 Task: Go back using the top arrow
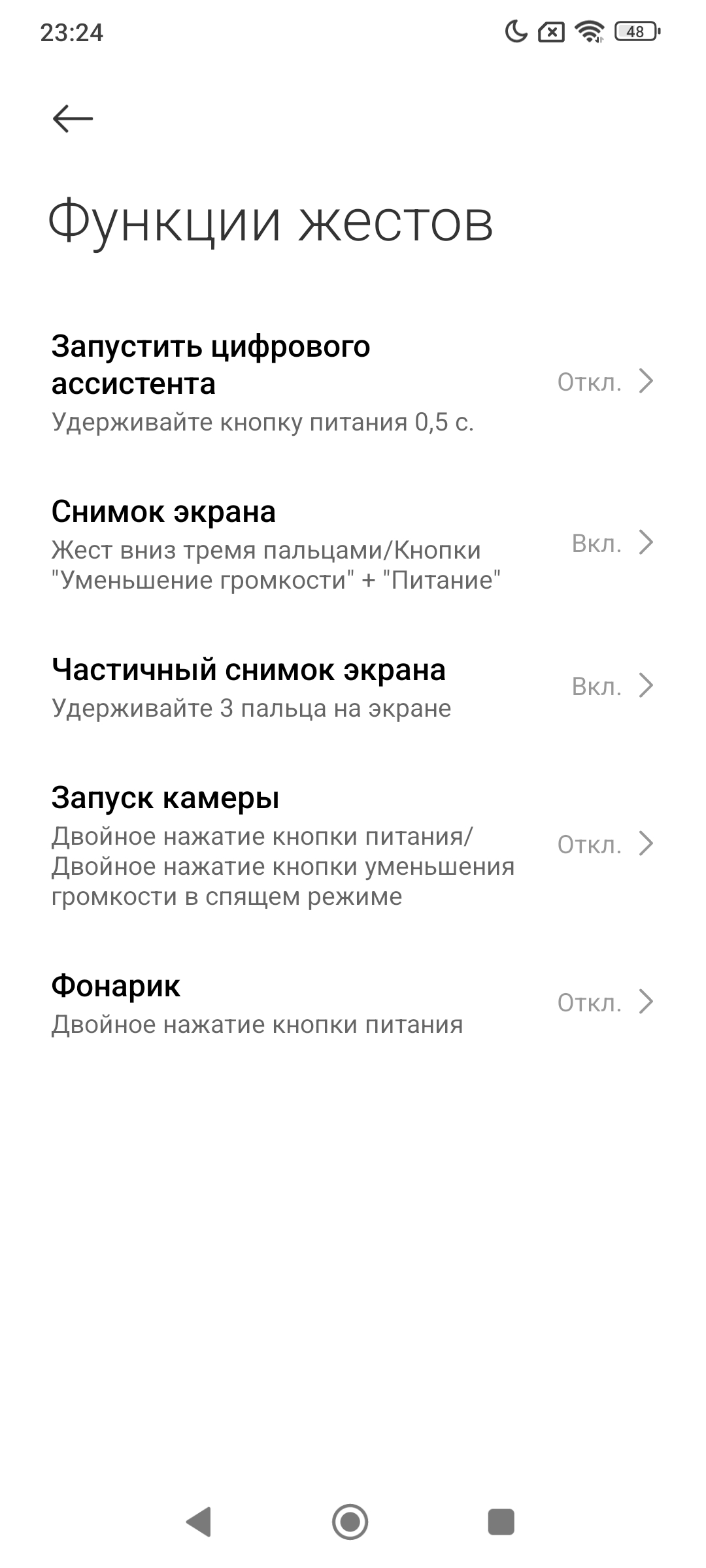73,119
